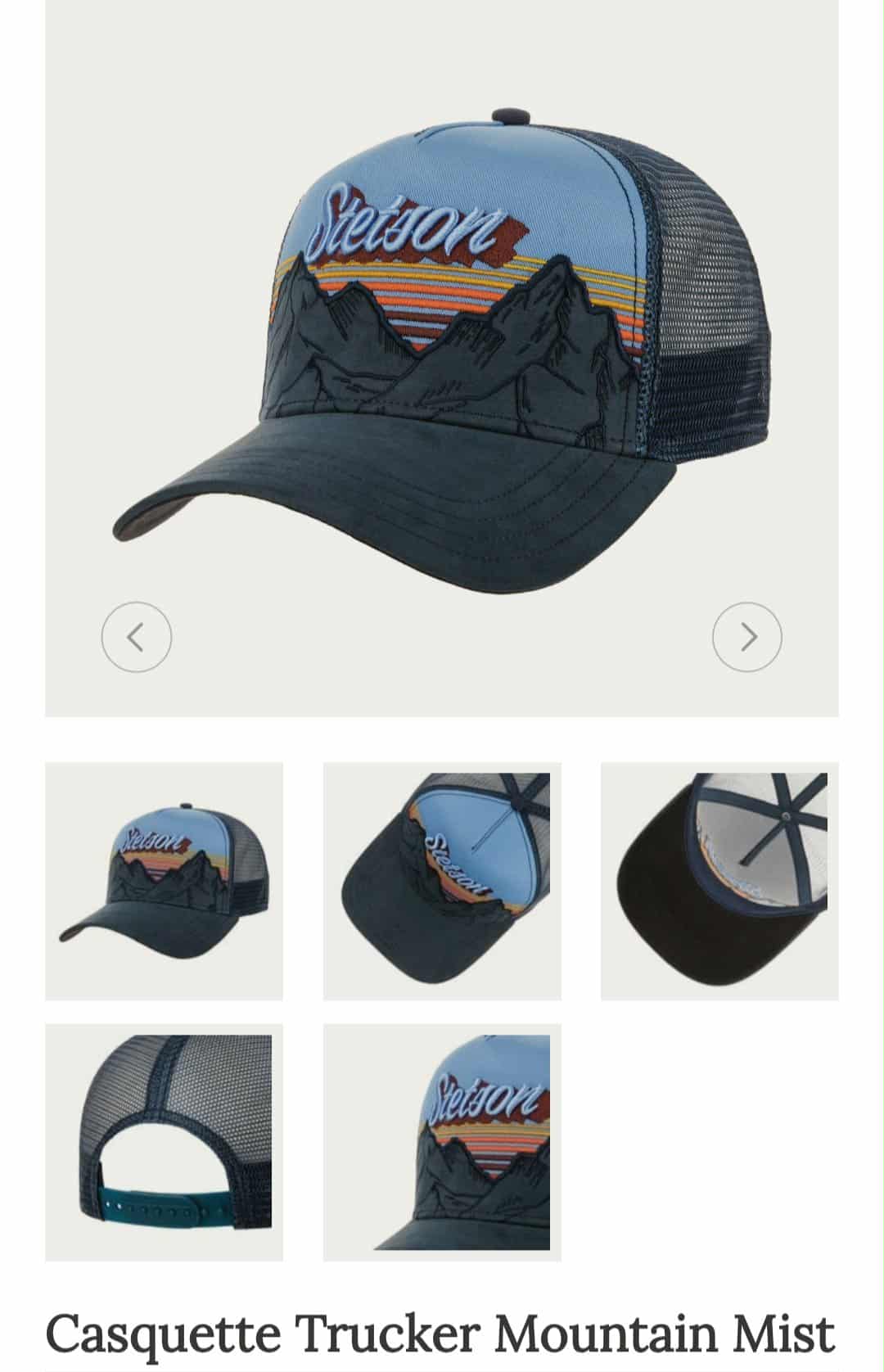
Task: Show the next product image
Action: pyautogui.click(x=746, y=637)
